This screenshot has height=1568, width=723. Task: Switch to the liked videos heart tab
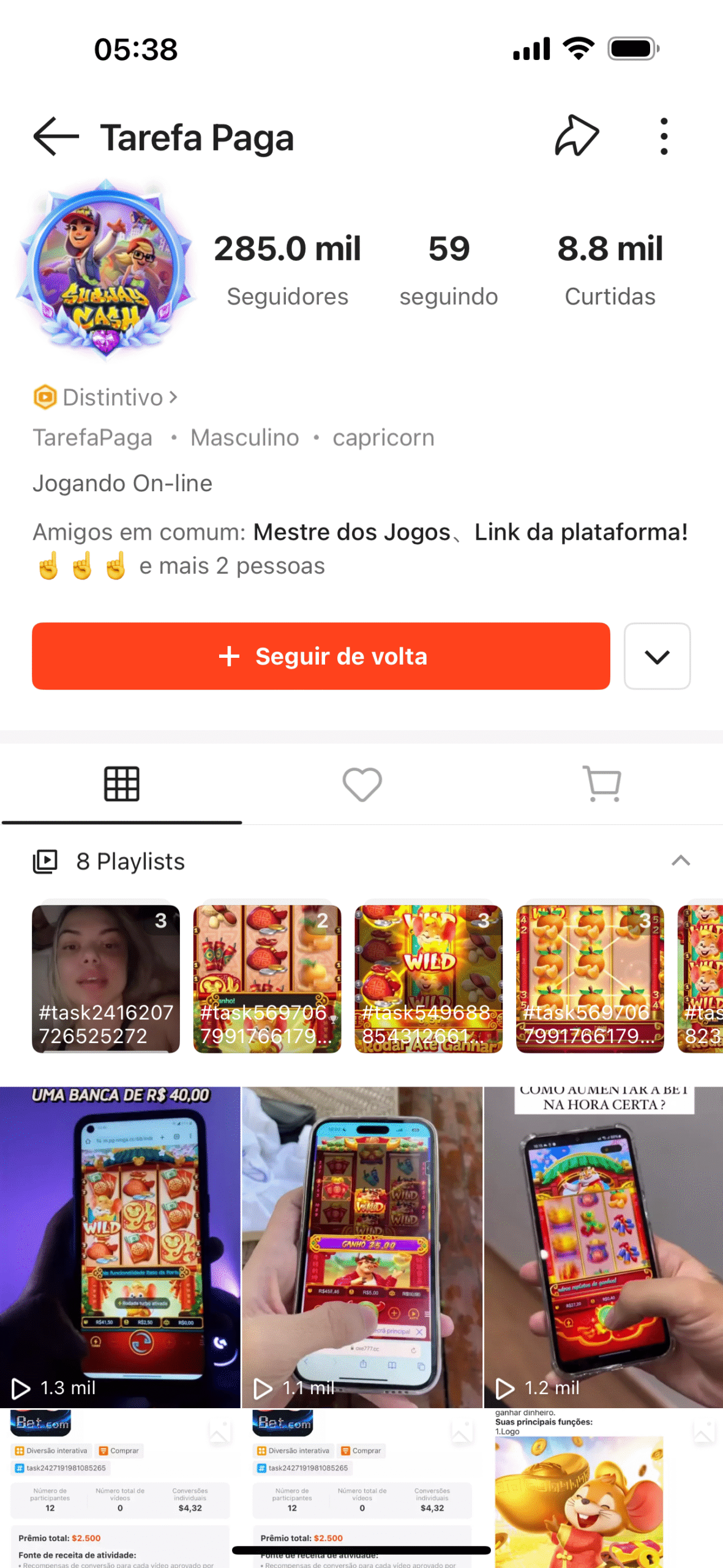click(362, 784)
